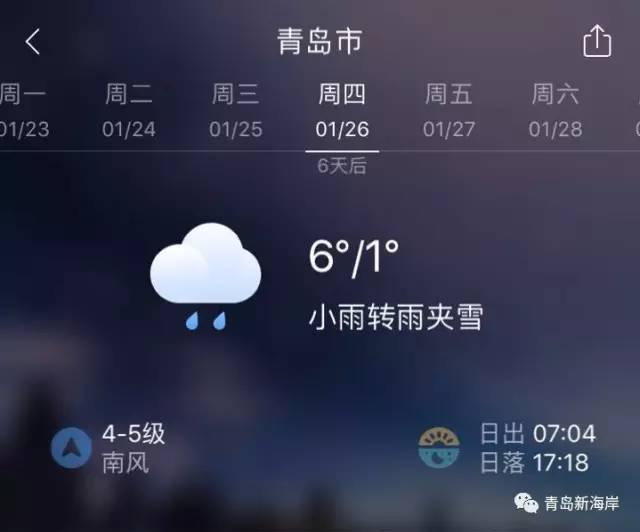The image size is (640, 532).
Task: Tap the 周四 01/26 day tab
Action: click(342, 111)
